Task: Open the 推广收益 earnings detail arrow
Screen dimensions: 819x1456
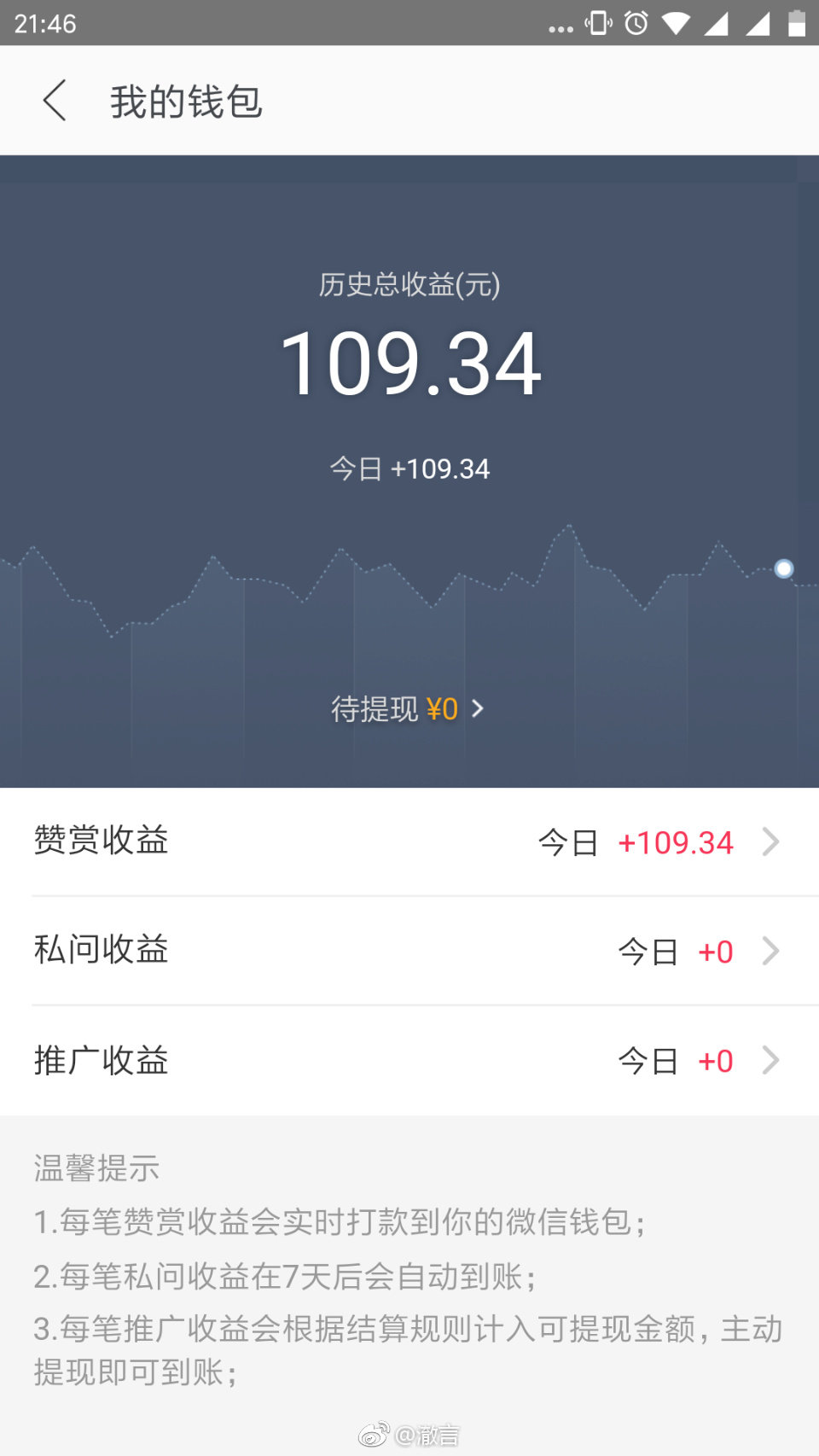Action: [x=770, y=1060]
